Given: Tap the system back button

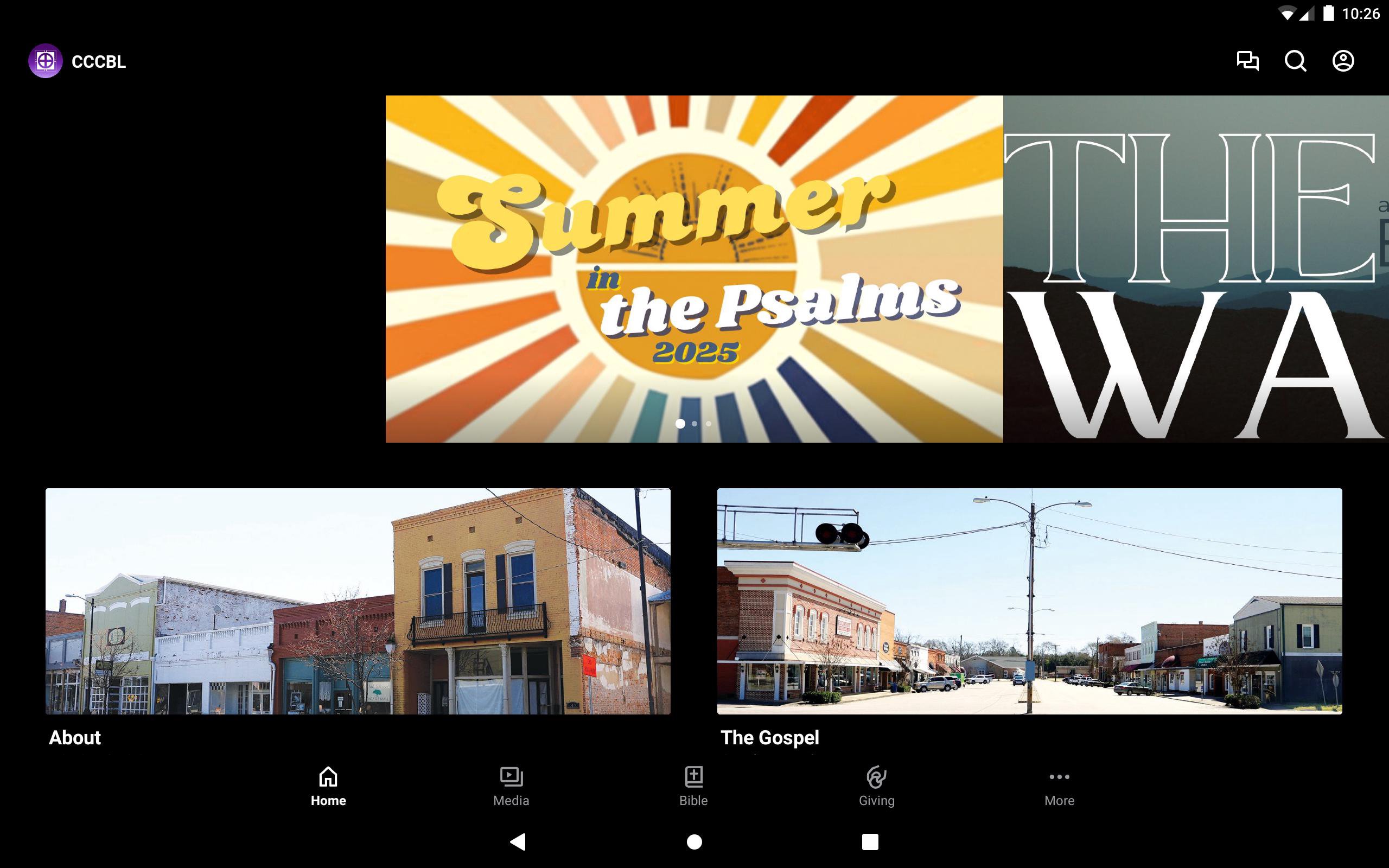Looking at the screenshot, I should [x=518, y=841].
